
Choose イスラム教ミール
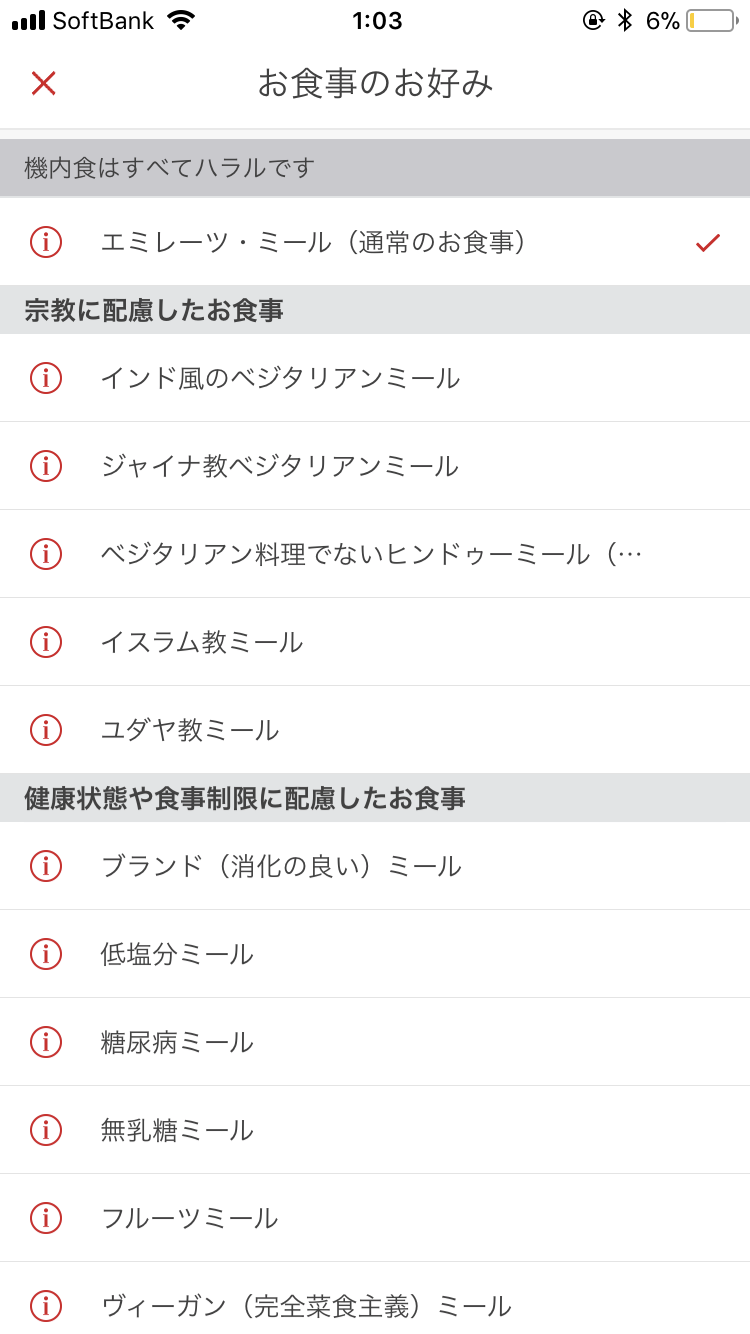[375, 642]
